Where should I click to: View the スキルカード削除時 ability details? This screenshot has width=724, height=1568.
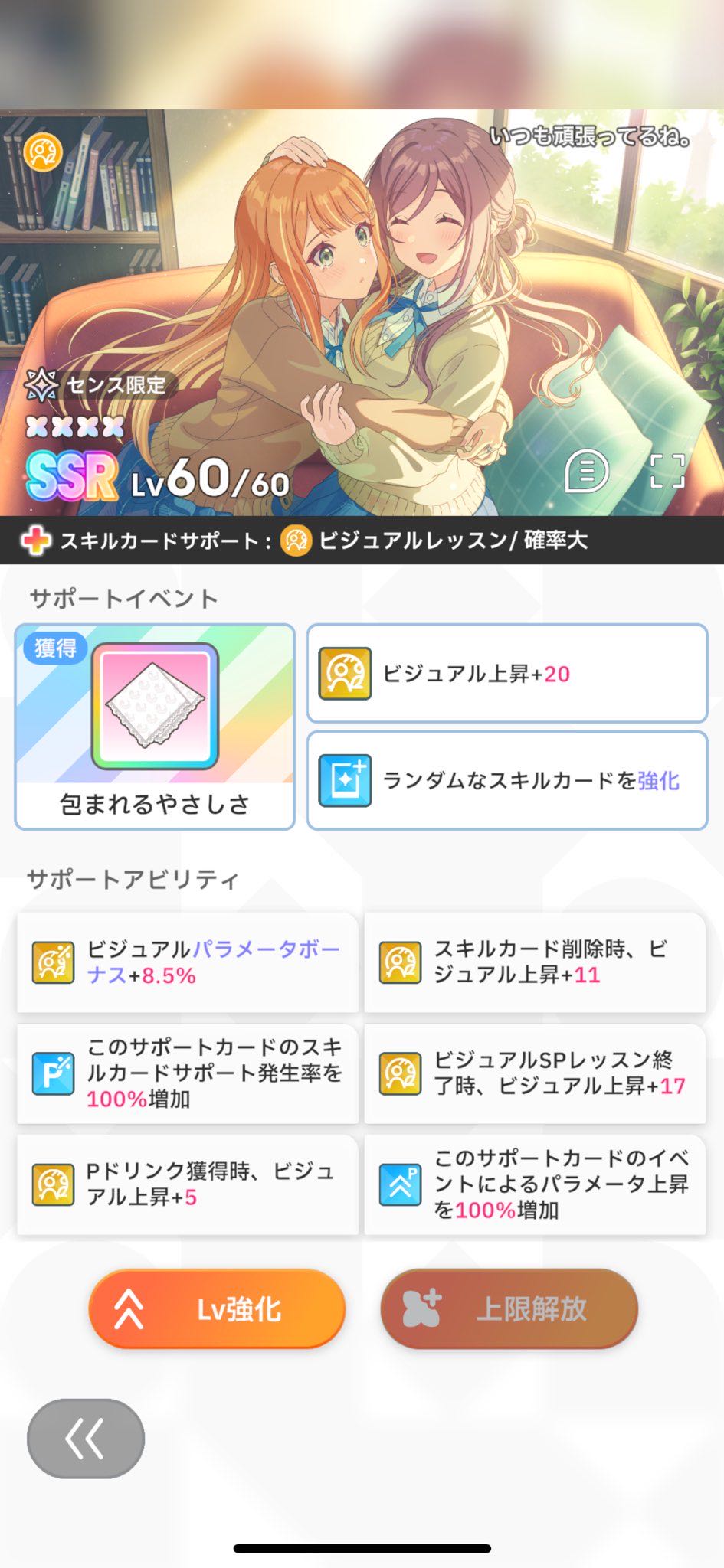[x=534, y=962]
